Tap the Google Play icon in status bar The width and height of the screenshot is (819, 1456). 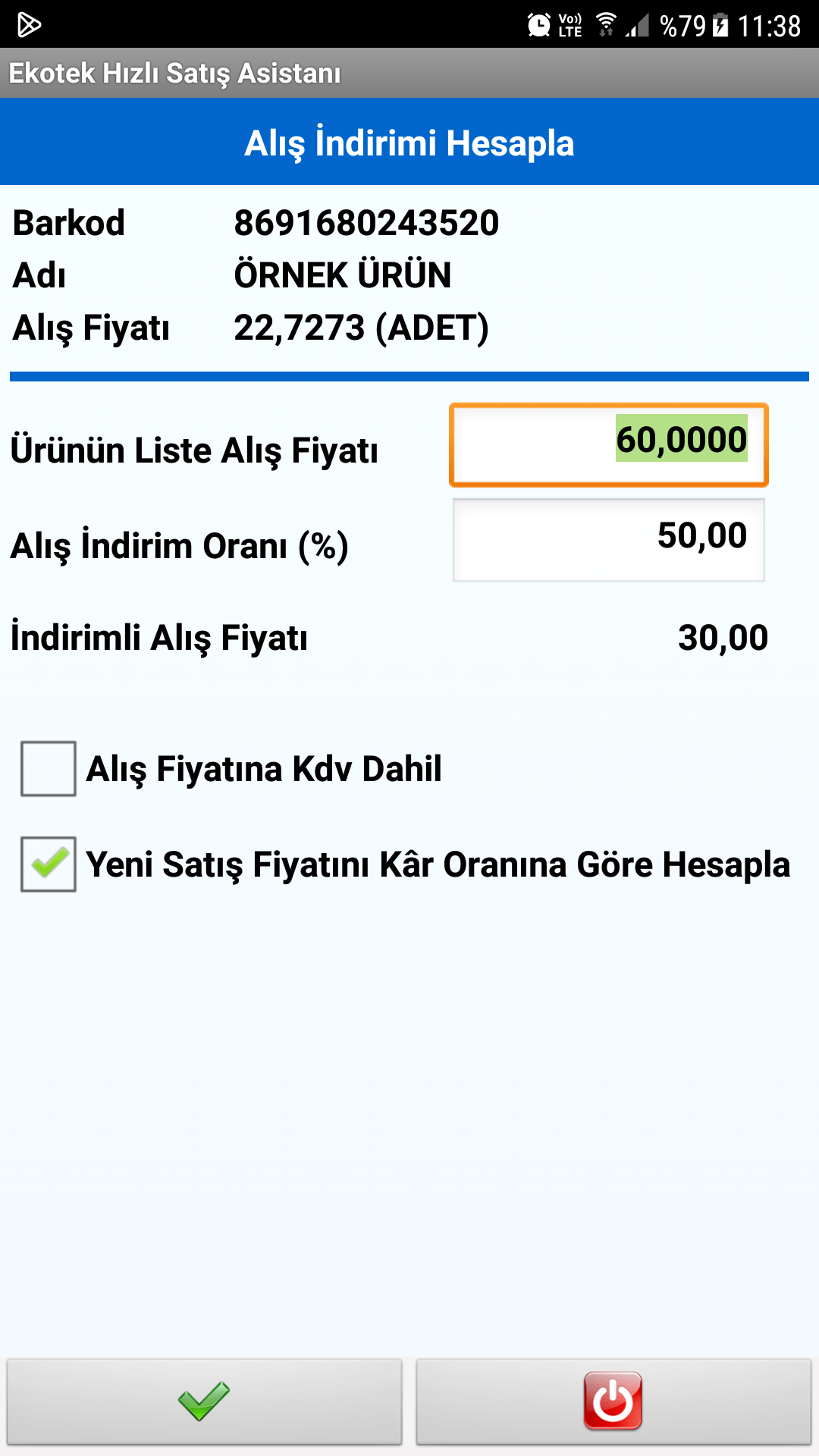point(27,23)
